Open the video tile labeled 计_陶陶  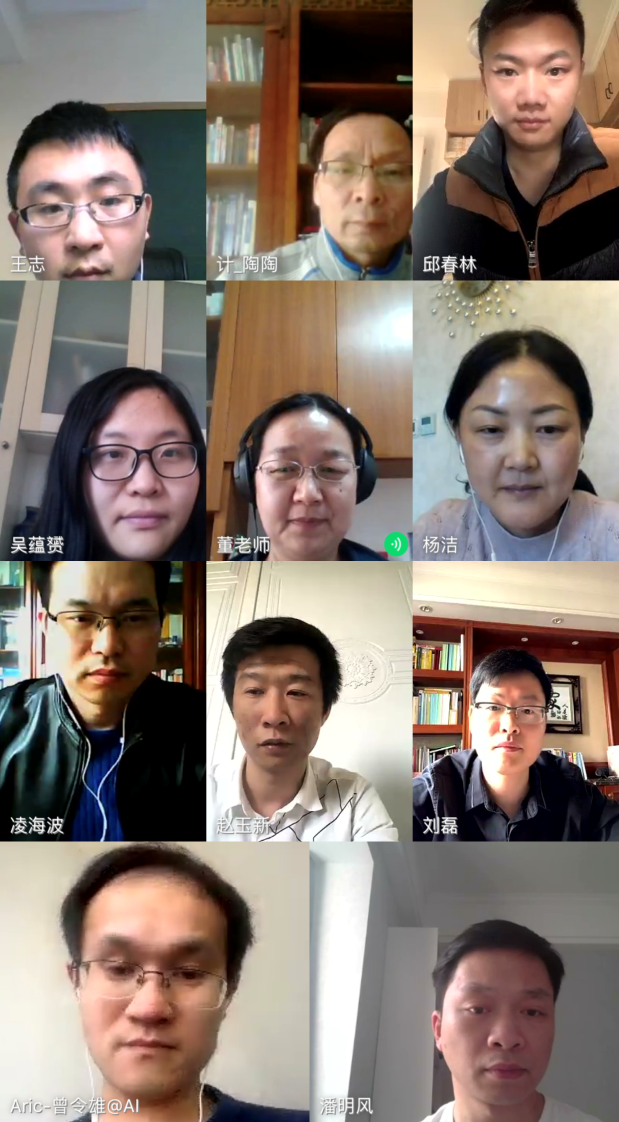point(309,140)
